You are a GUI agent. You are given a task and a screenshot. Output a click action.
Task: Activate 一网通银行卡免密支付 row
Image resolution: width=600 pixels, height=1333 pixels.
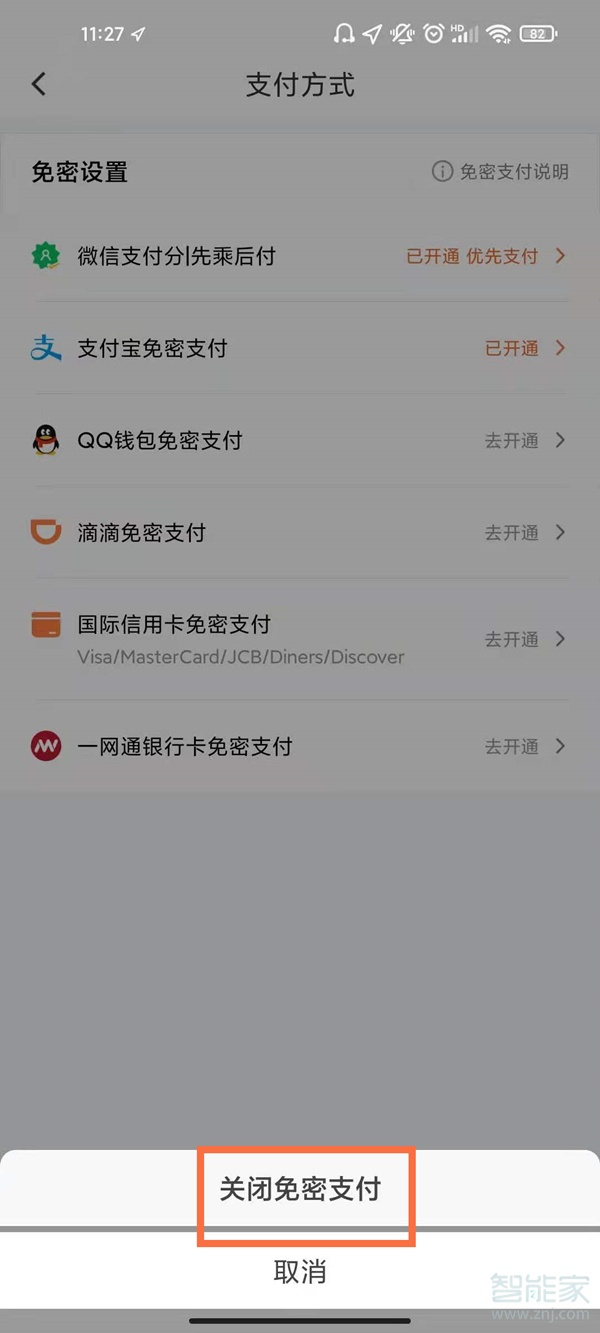click(300, 747)
